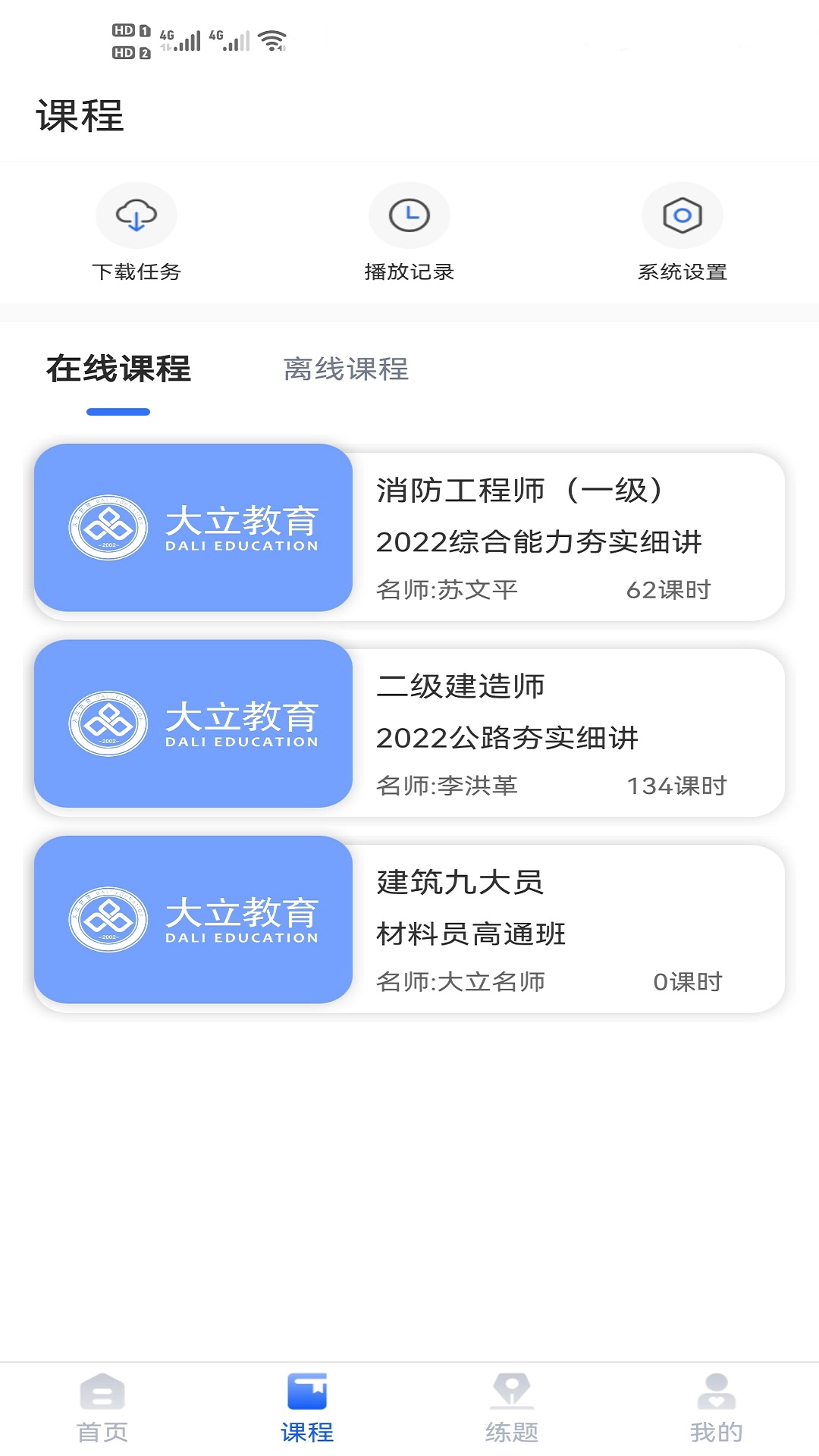Screen dimensions: 819x1456
Task: Open 系统设置 system settings
Action: 682,215
